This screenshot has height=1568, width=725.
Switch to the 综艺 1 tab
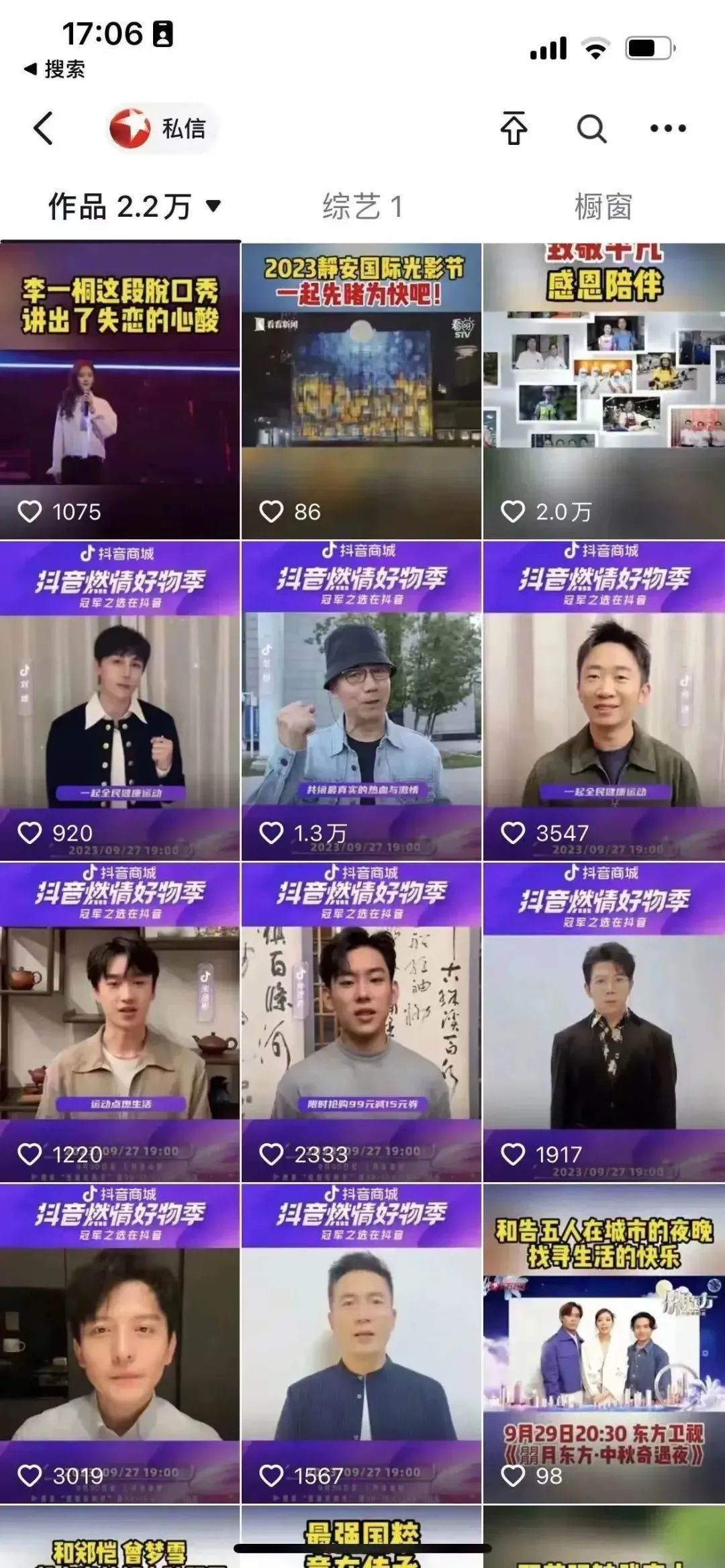(362, 206)
